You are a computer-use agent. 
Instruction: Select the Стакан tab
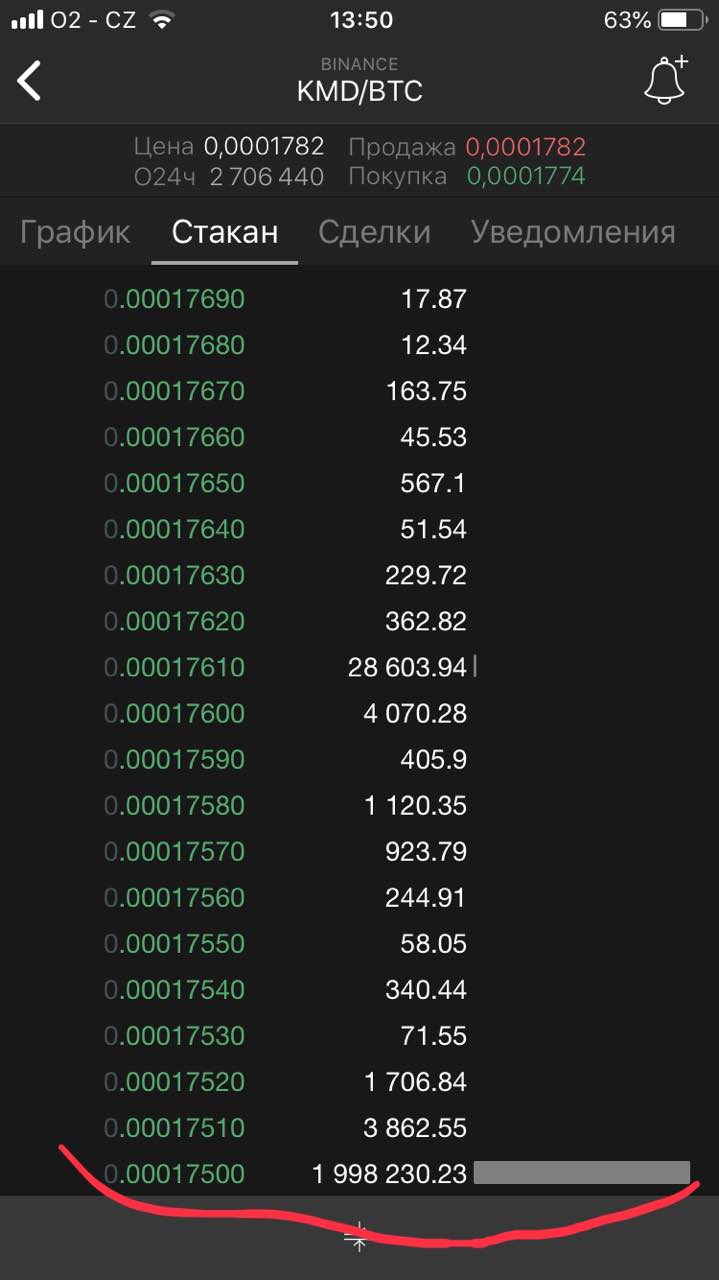[x=225, y=232]
